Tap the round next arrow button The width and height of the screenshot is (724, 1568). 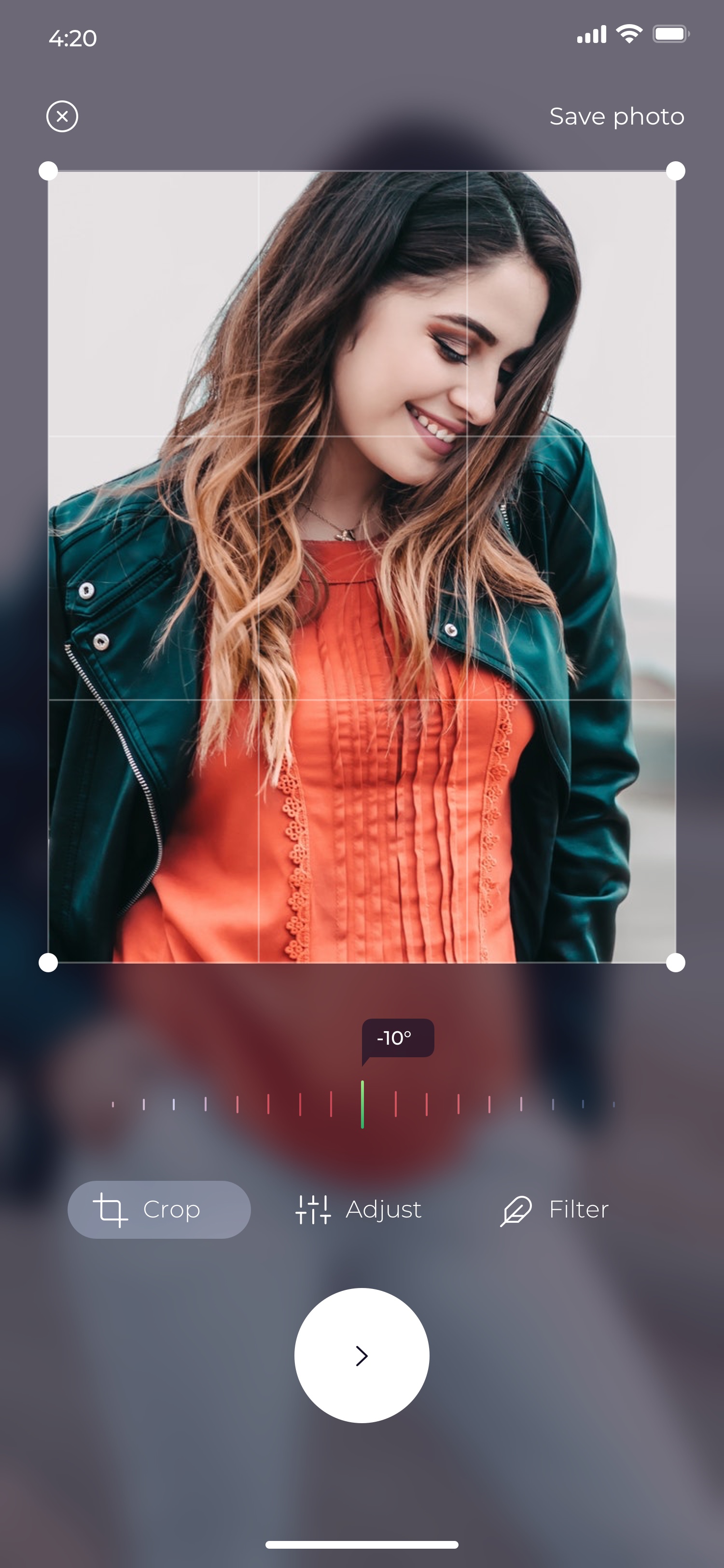pos(362,1355)
